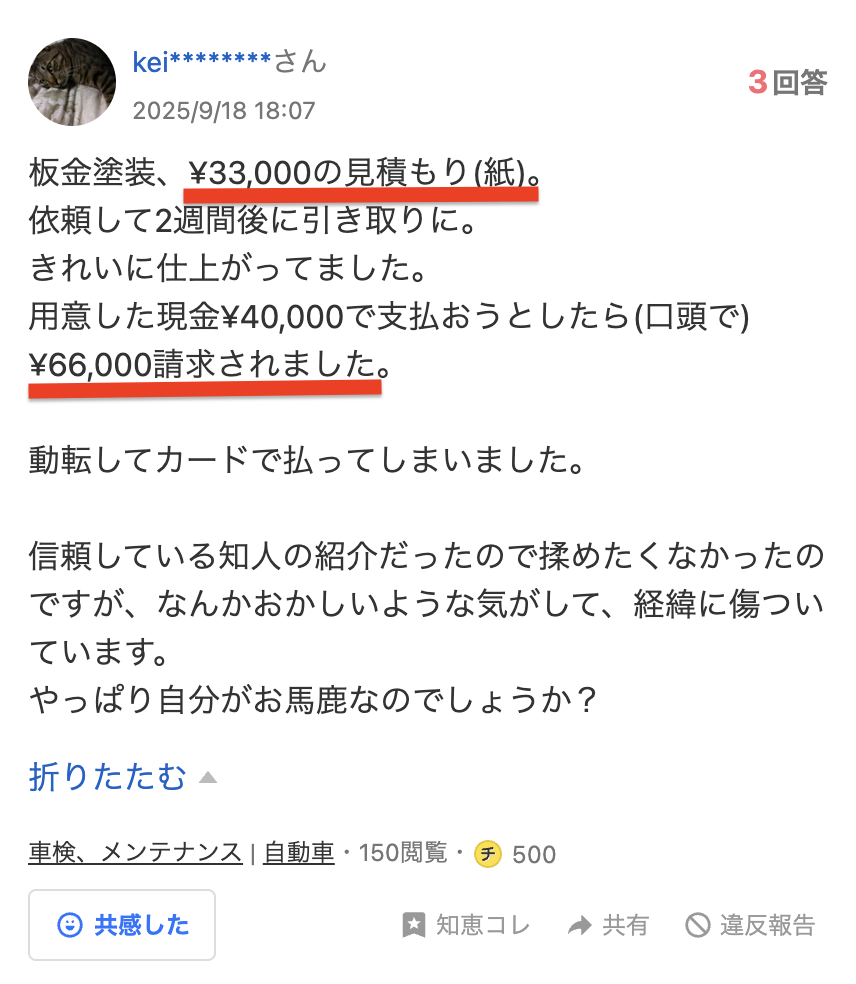Open the 自動車 category link
This screenshot has width=856, height=984.
[298, 853]
